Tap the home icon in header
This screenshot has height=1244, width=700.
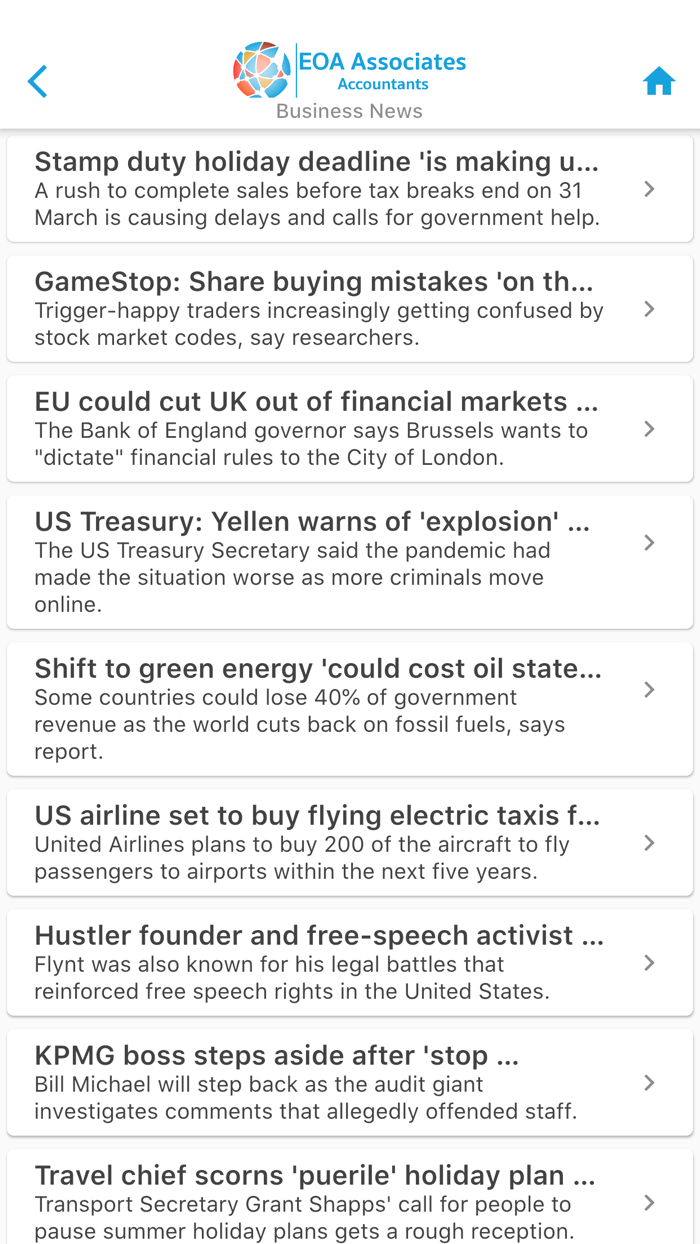(659, 81)
